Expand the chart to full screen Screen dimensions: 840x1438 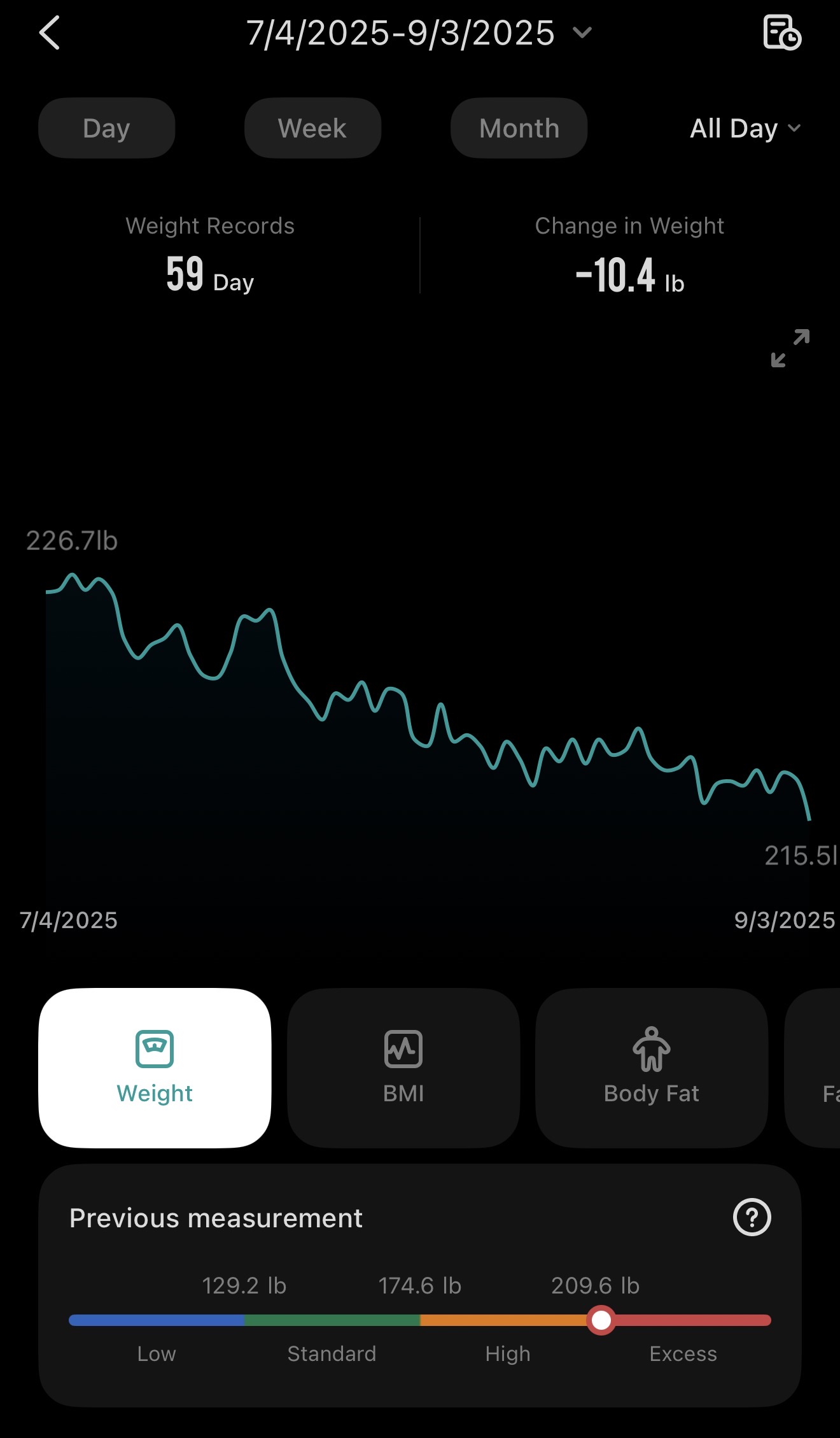tap(790, 348)
